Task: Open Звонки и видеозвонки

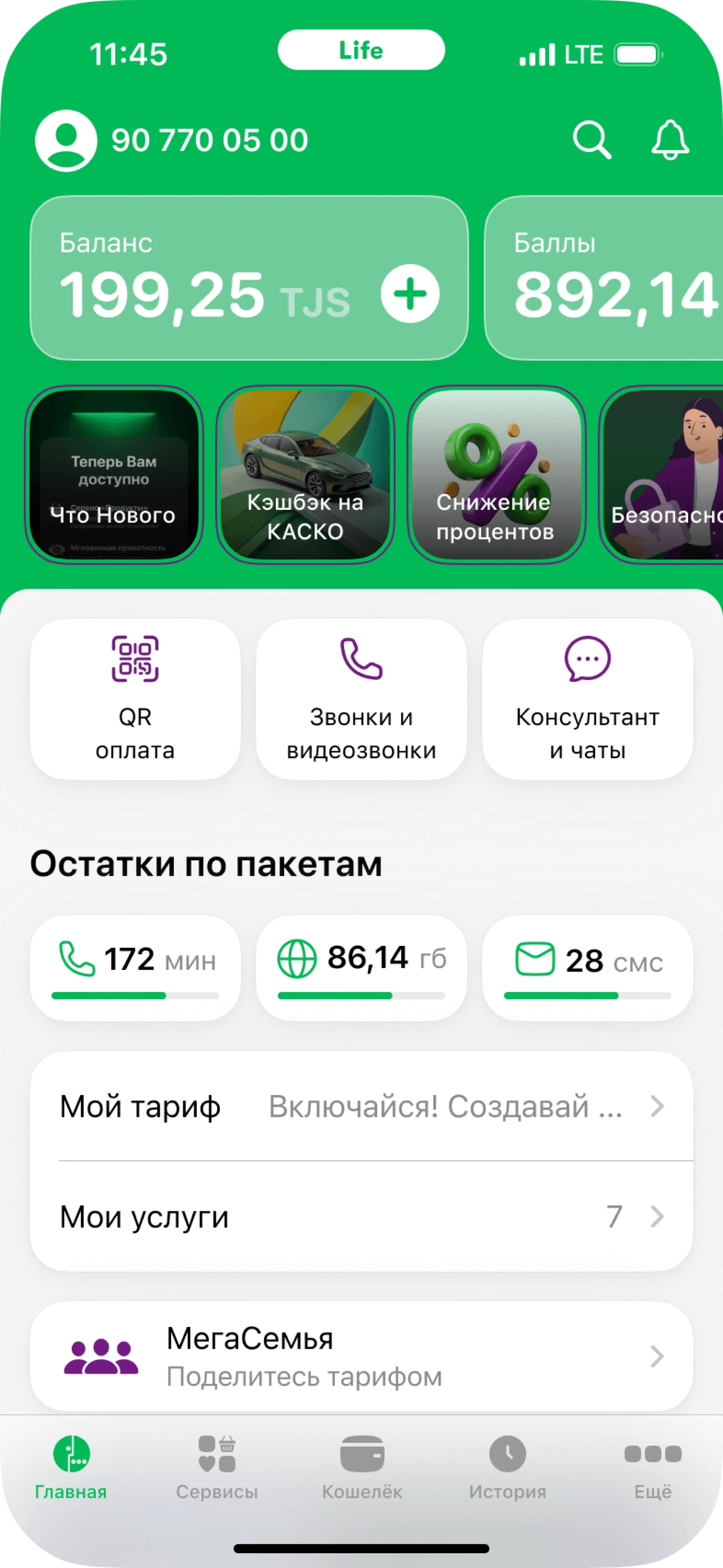Action: (x=361, y=699)
